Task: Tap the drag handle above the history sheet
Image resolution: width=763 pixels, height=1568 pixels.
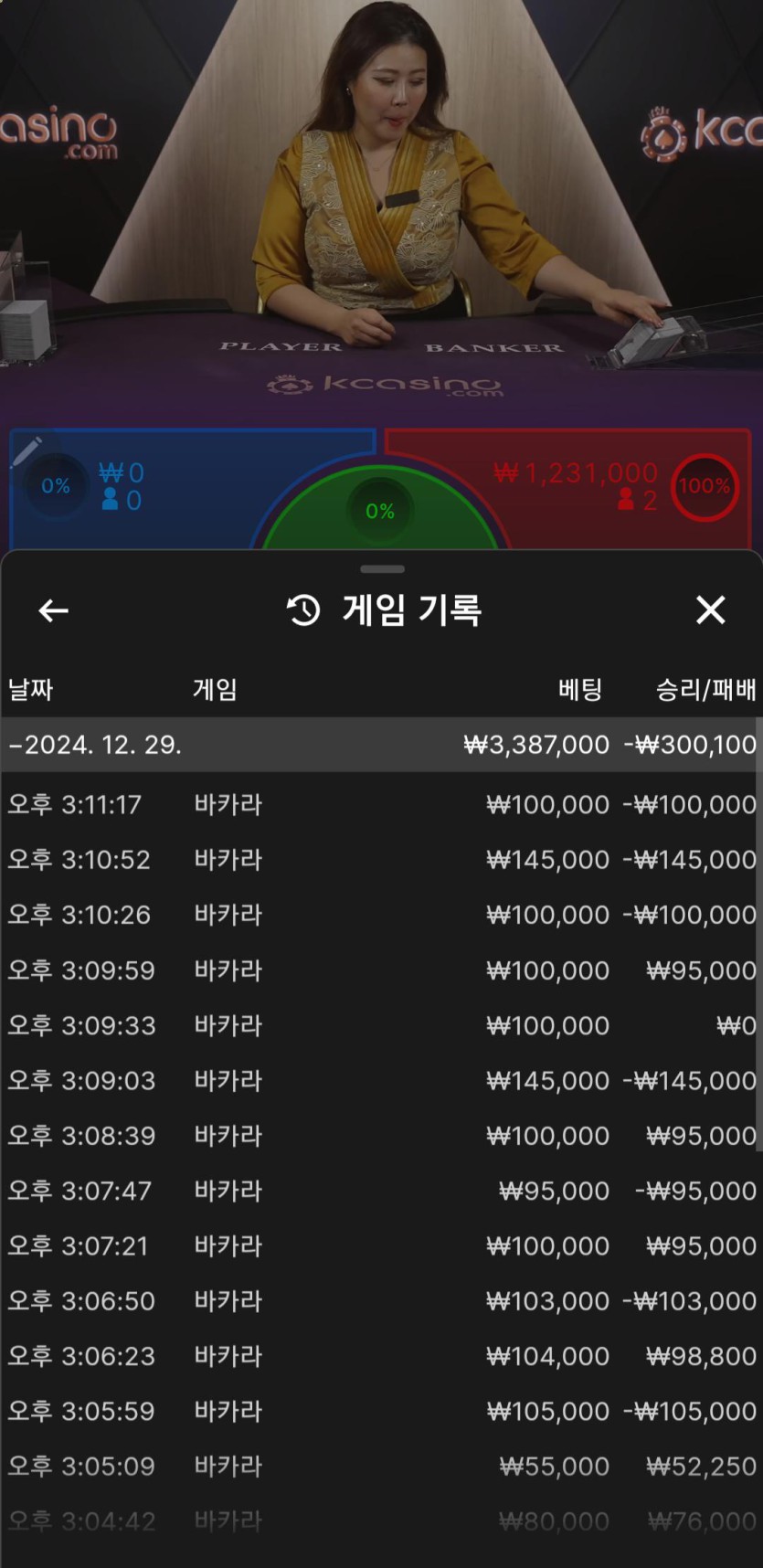Action: [381, 568]
